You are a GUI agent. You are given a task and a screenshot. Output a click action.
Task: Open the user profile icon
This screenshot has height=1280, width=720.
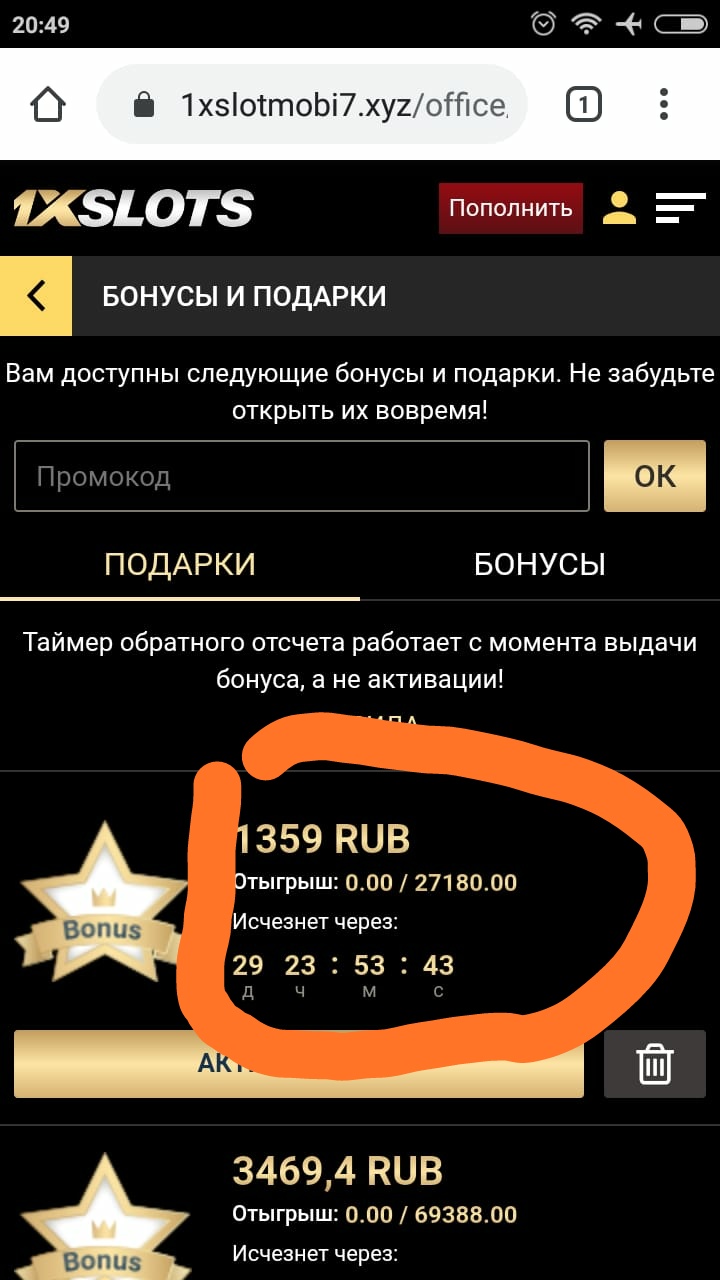619,208
